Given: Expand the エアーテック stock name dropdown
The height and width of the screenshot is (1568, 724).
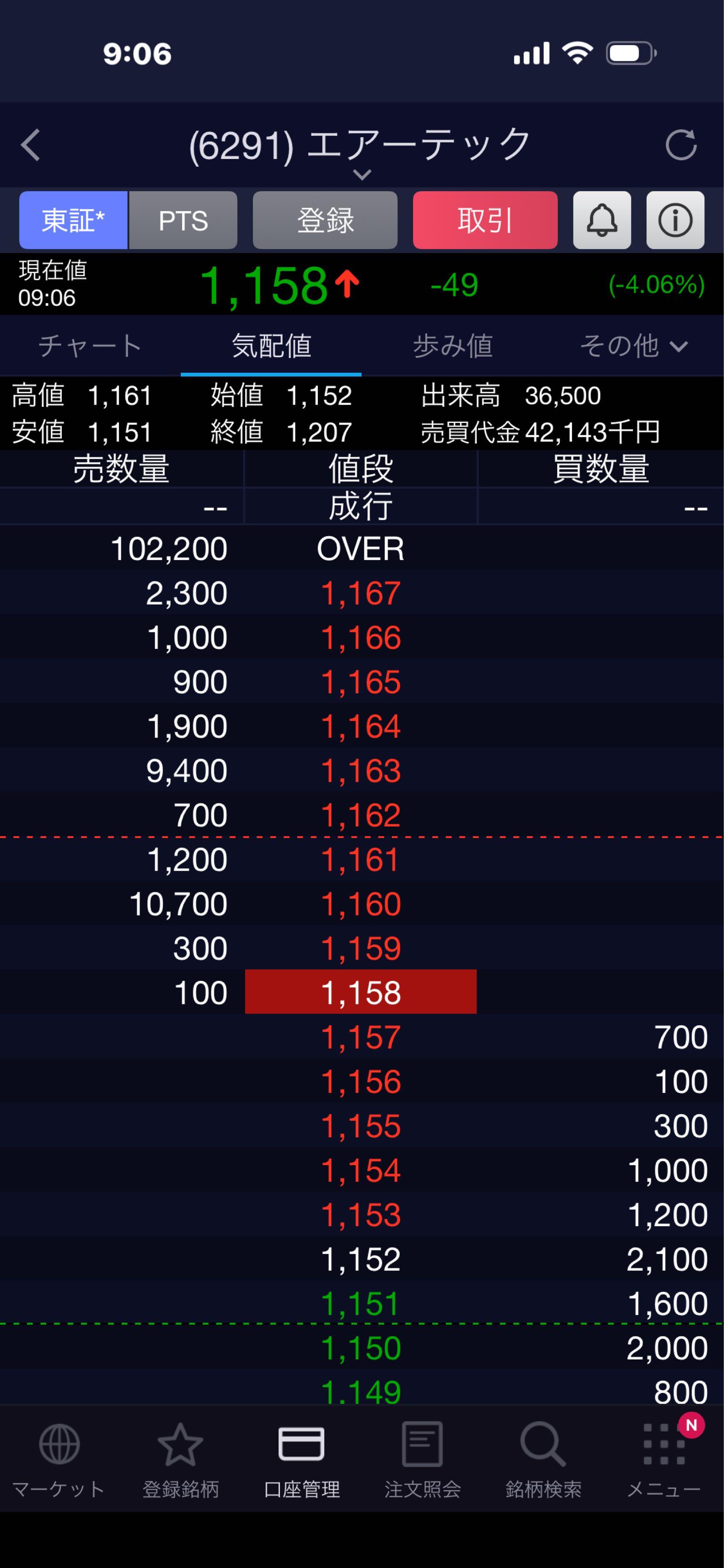Looking at the screenshot, I should coord(361,174).
